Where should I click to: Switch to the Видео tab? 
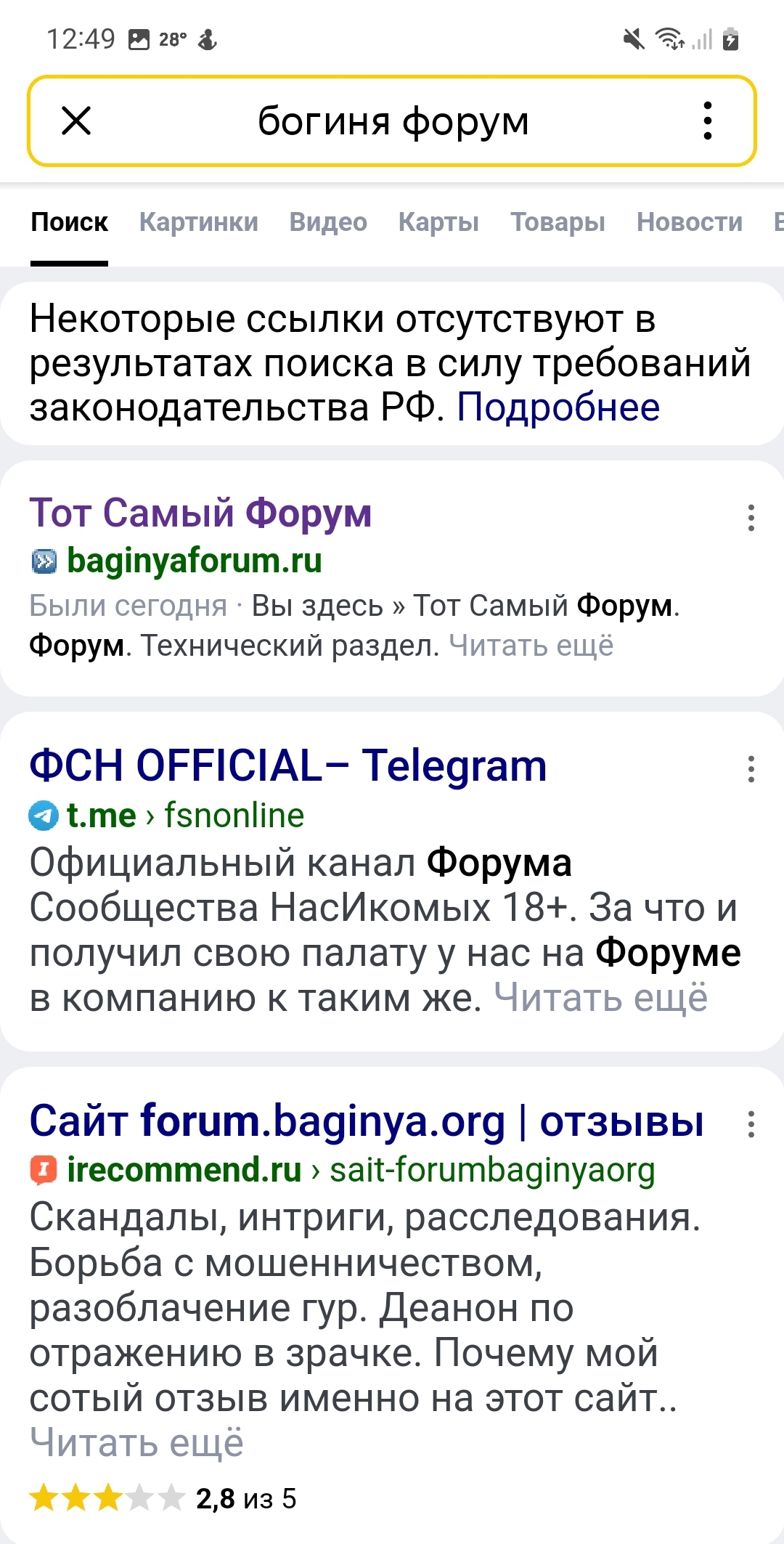coord(328,222)
